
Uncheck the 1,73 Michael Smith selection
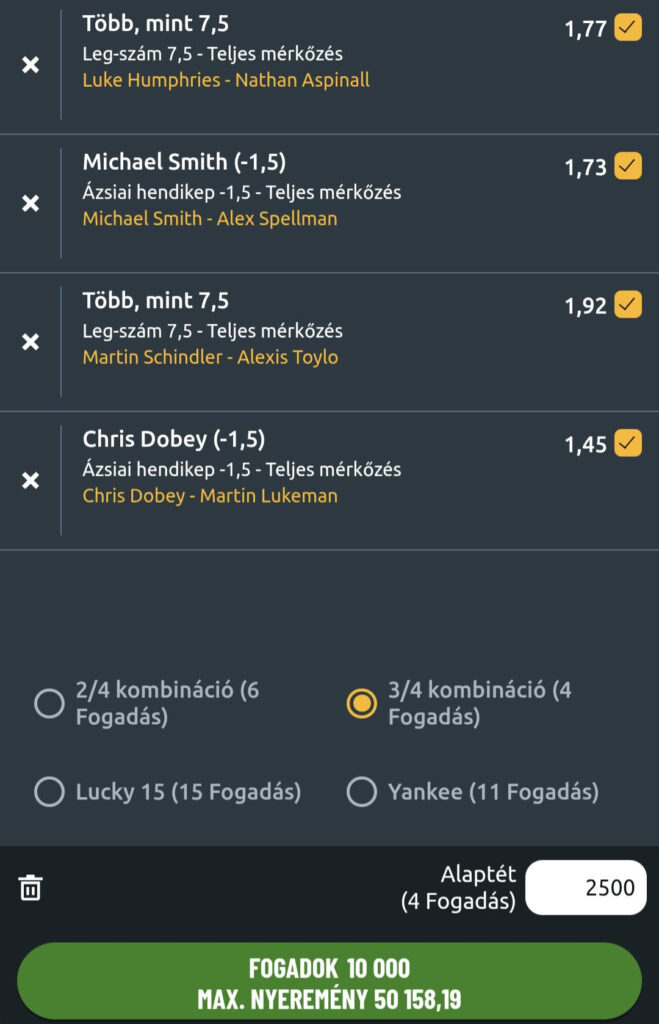point(628,166)
